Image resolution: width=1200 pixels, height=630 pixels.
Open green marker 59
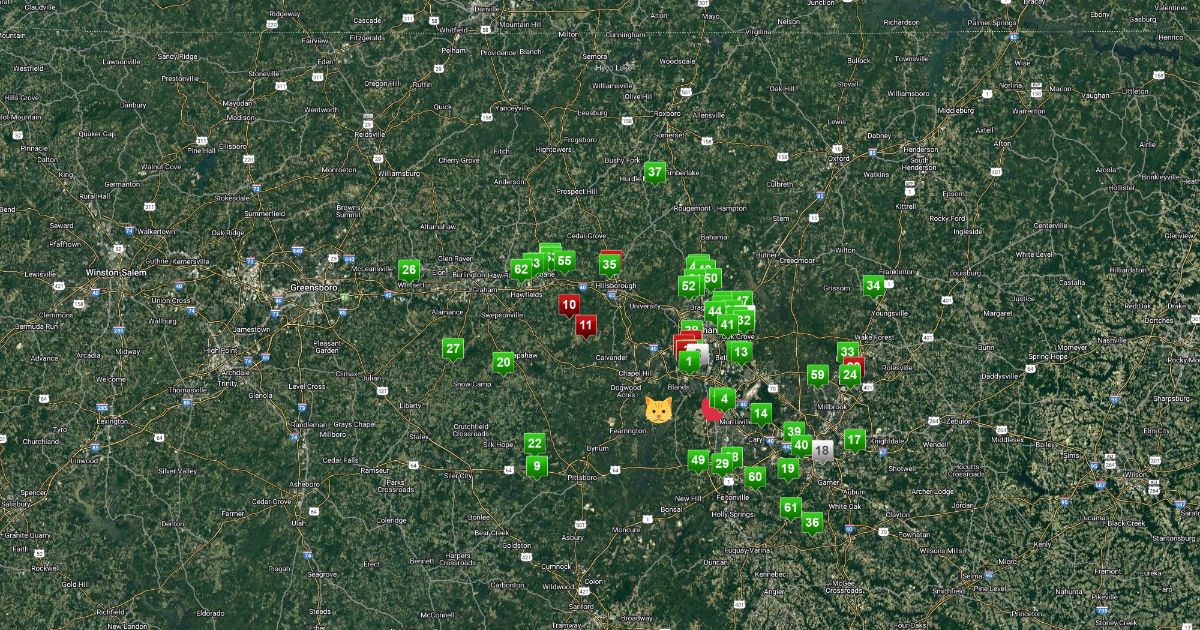(x=818, y=376)
